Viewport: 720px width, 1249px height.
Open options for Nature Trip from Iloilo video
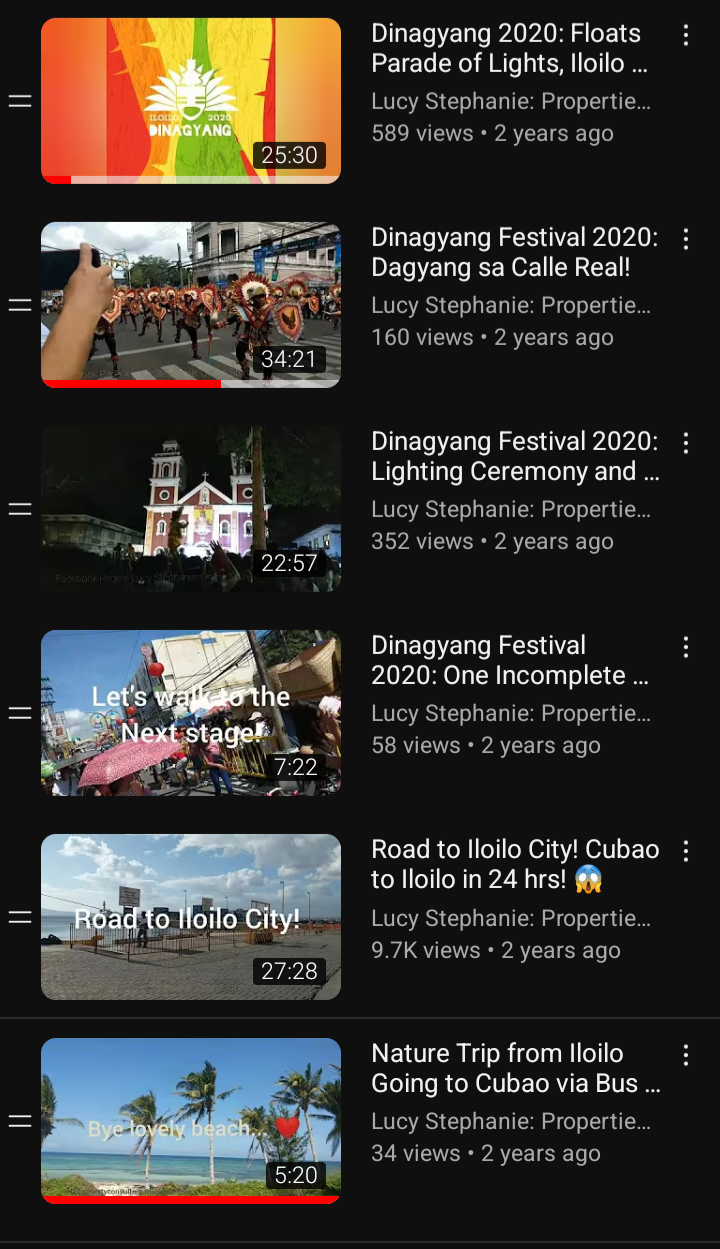686,1055
